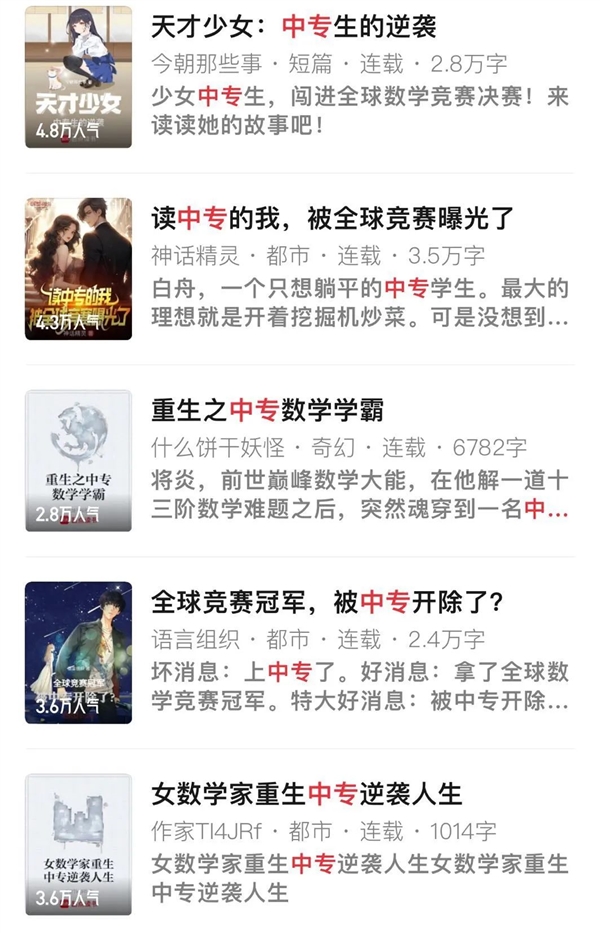Select the book 重生之中专数学学霸

267,410
